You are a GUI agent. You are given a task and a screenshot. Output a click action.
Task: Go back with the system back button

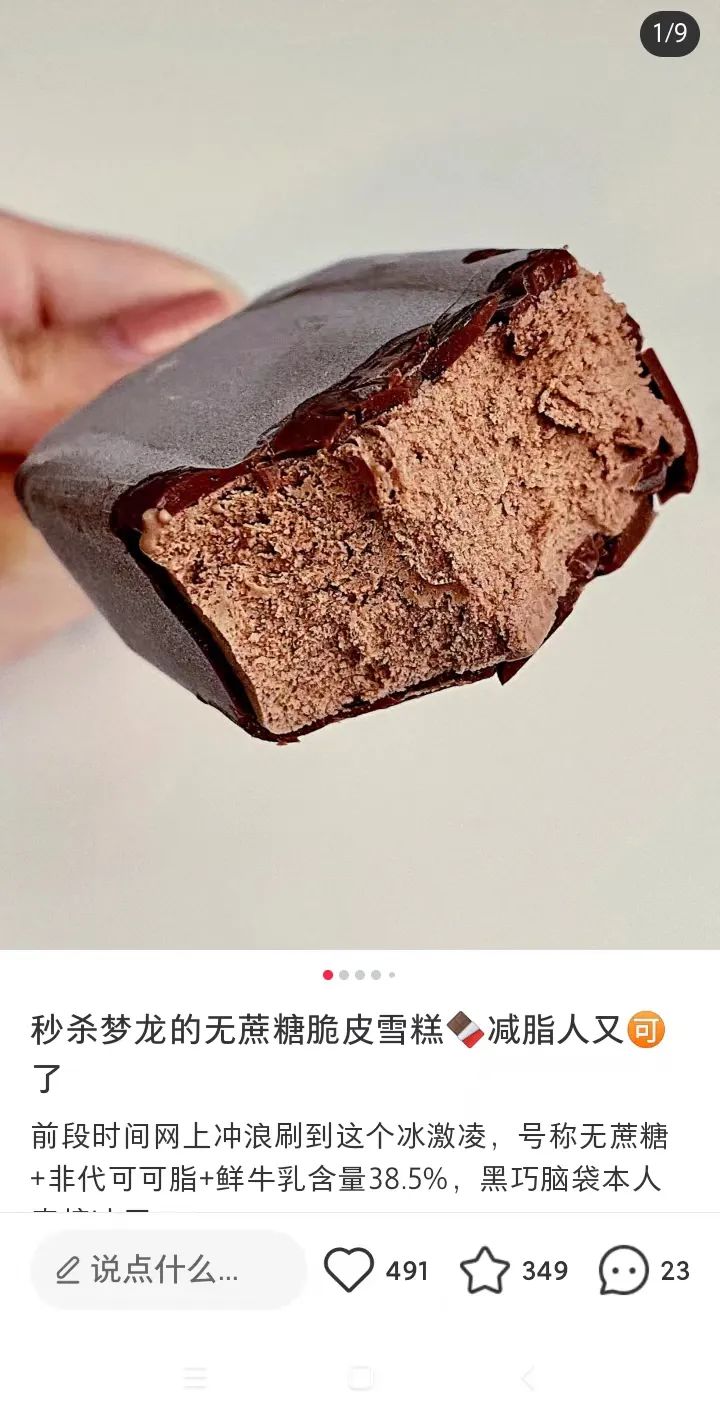[x=527, y=1379]
